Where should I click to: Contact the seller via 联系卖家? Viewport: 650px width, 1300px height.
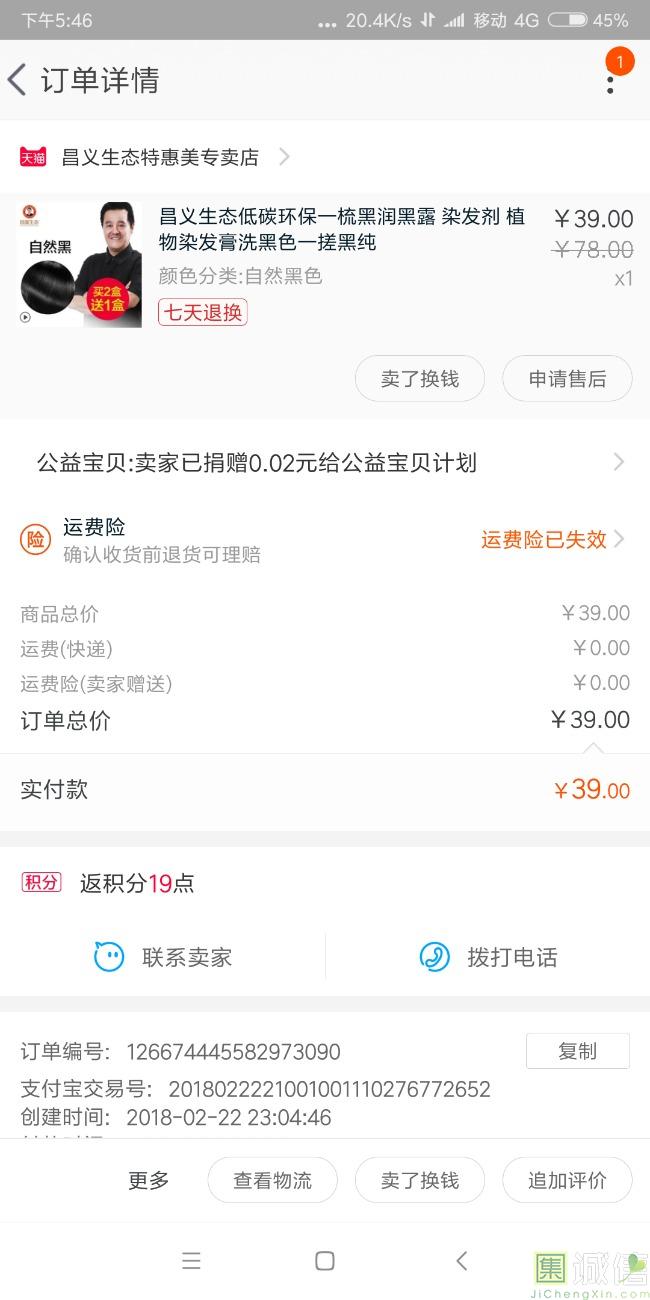pyautogui.click(x=162, y=957)
